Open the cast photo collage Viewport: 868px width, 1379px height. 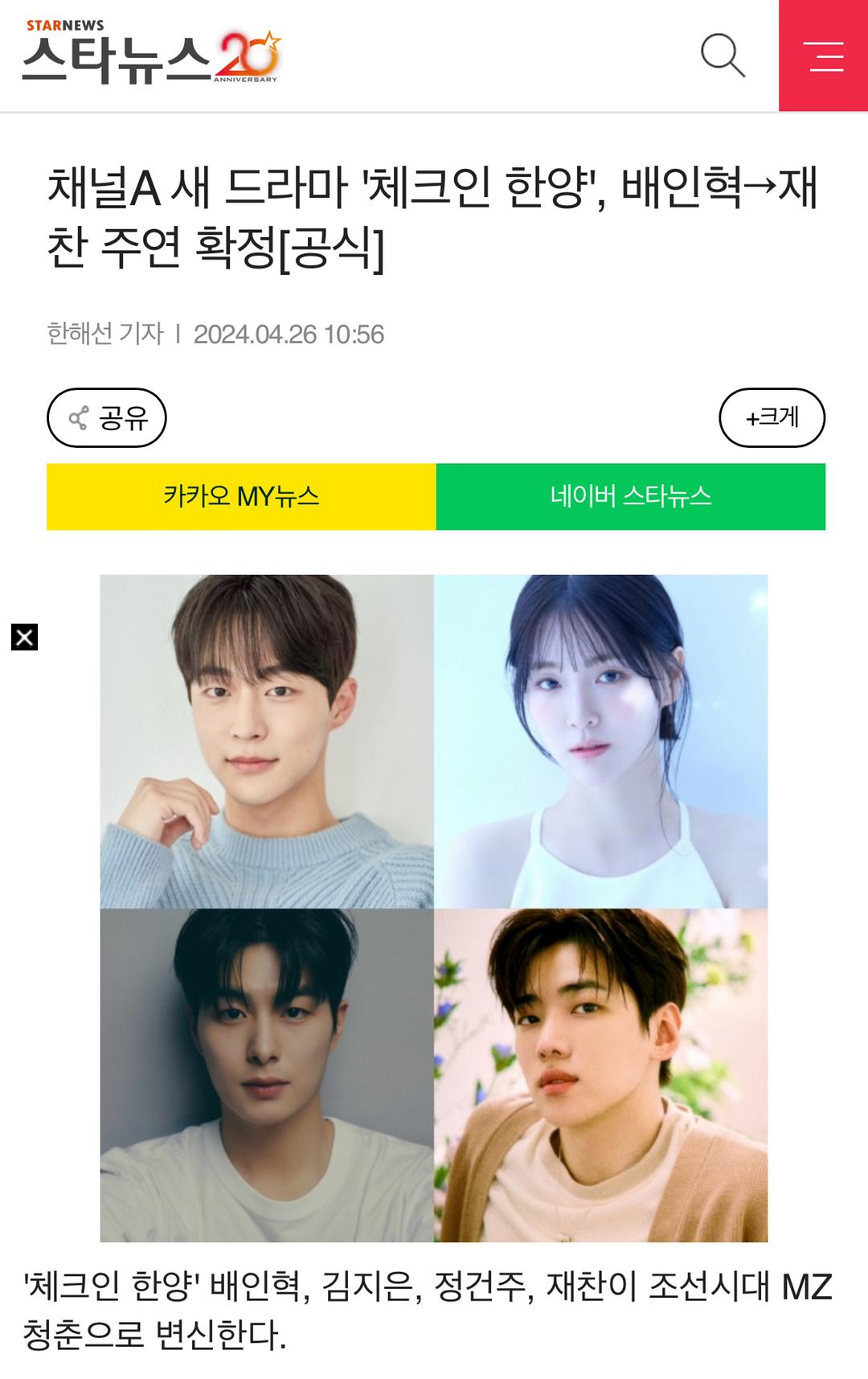[434, 908]
